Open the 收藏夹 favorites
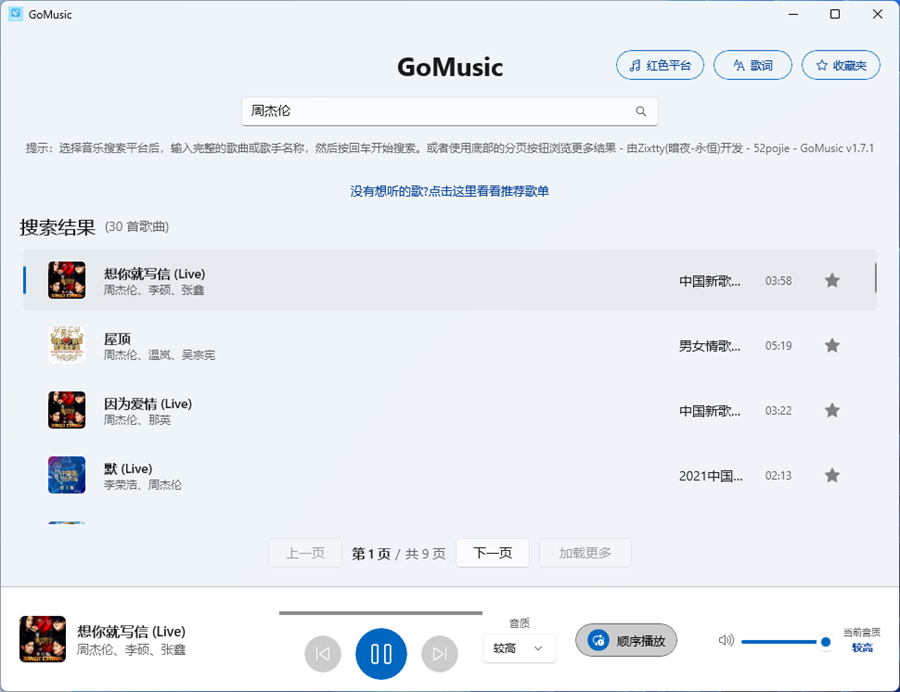900x692 pixels. click(x=841, y=65)
